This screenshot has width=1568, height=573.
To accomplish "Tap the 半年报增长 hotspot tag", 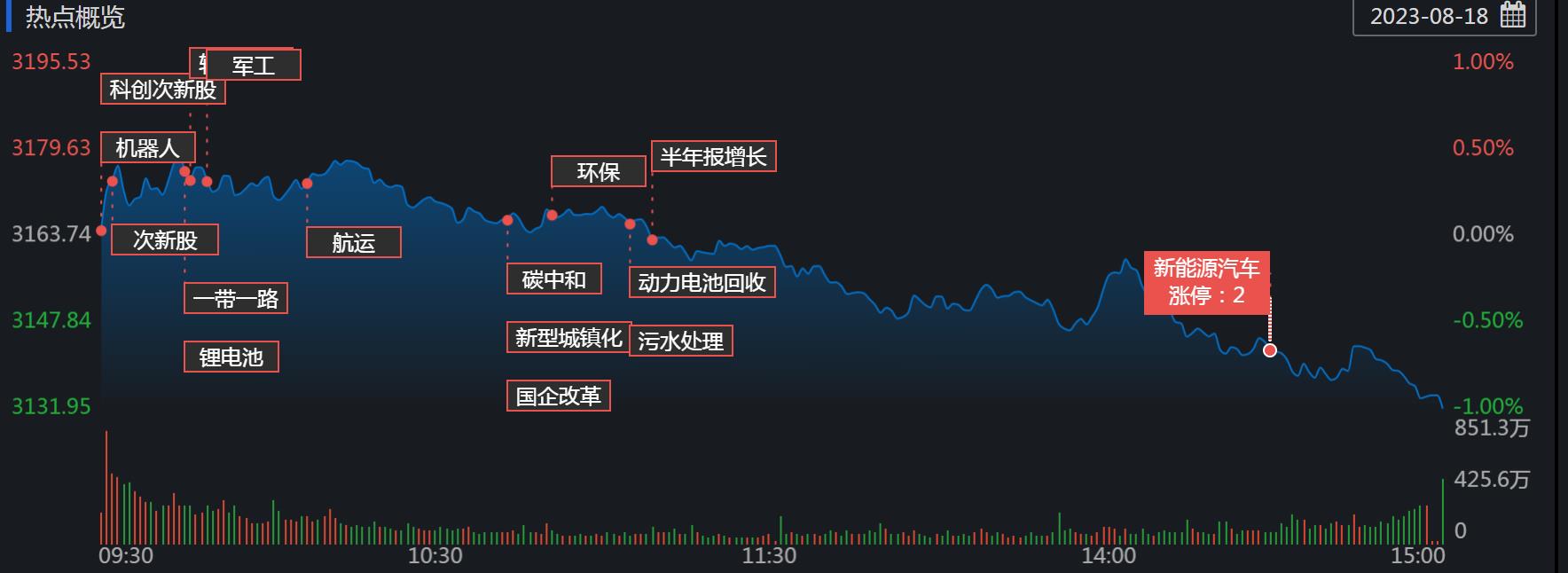I will (713, 157).
